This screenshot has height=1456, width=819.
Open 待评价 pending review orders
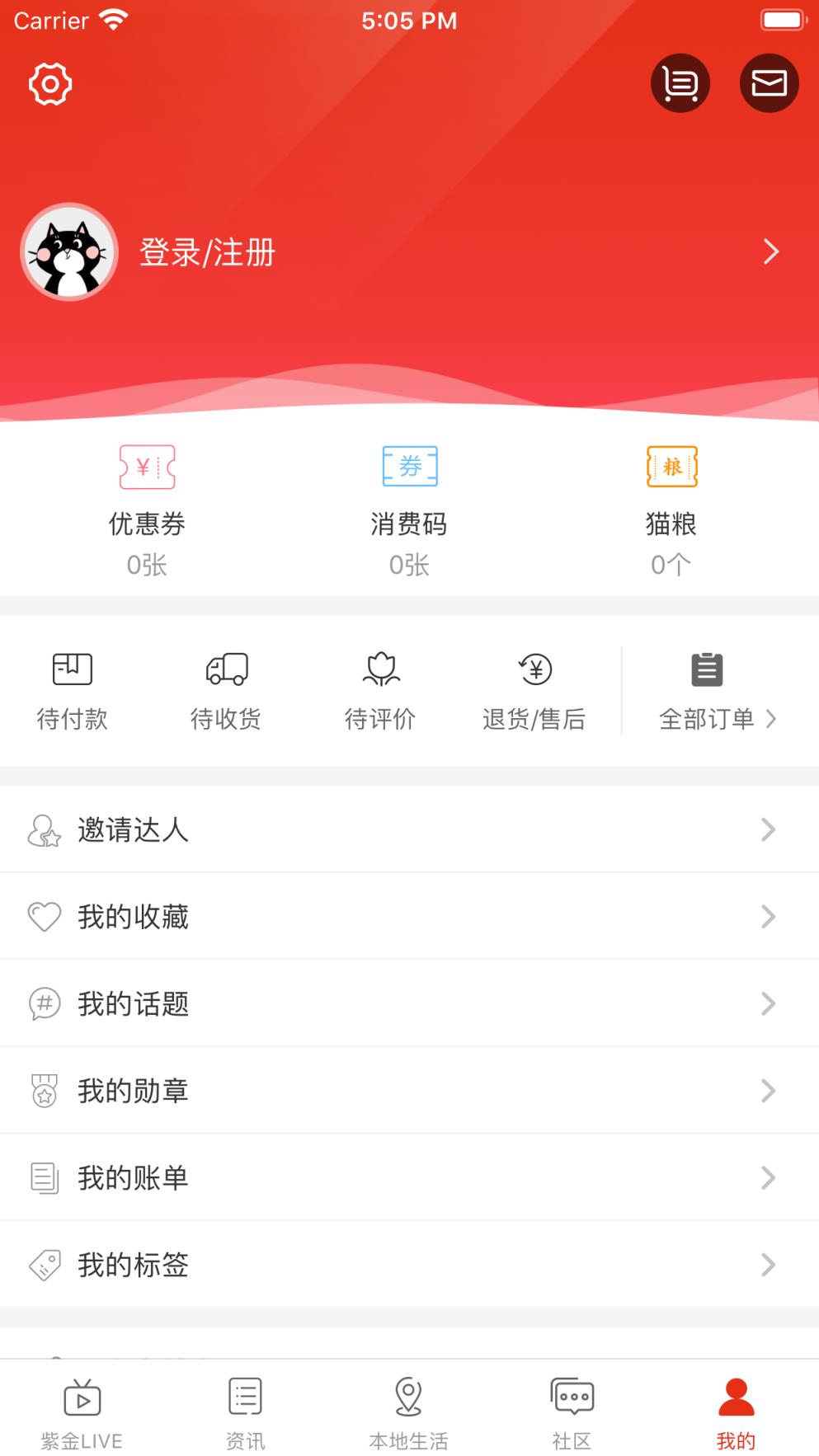pos(380,691)
